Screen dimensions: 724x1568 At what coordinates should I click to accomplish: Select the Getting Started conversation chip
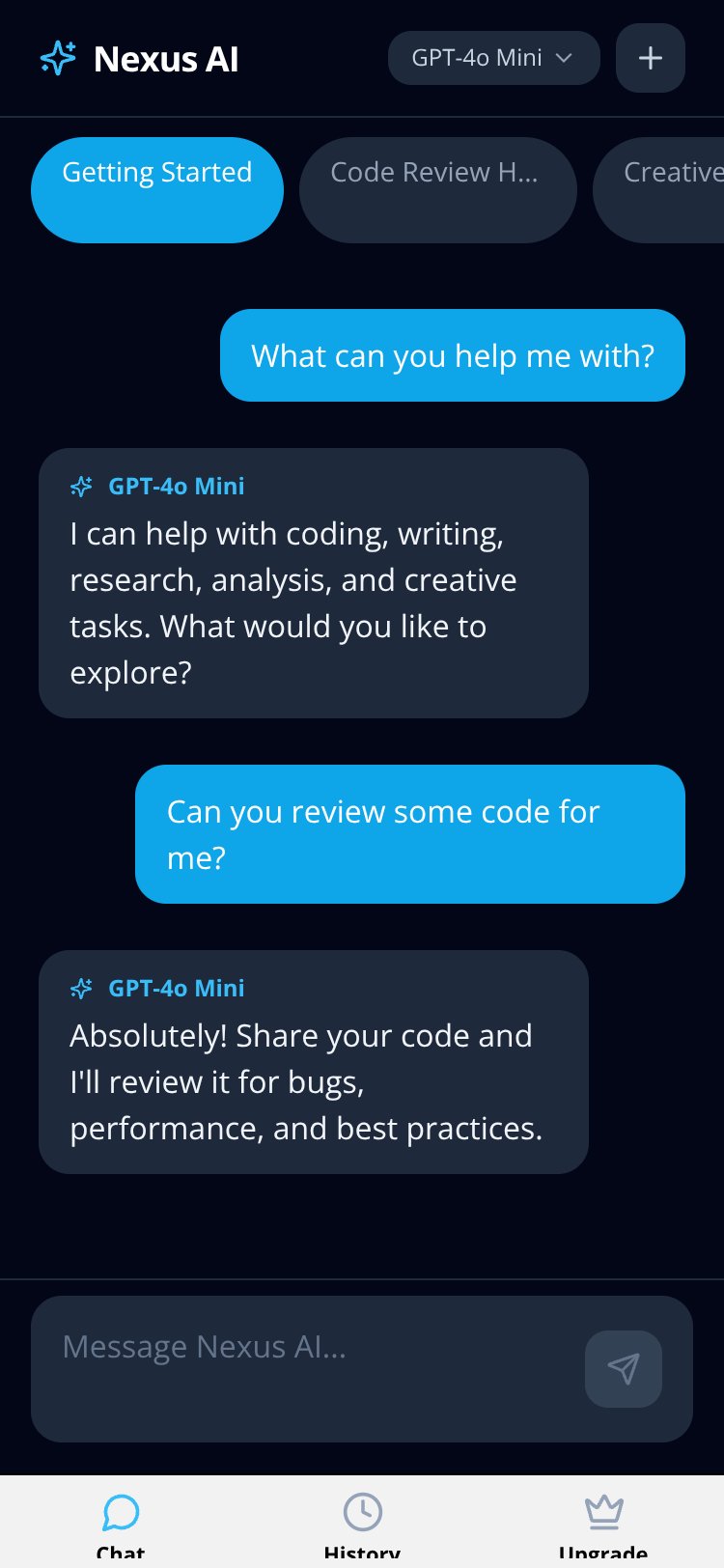(157, 190)
